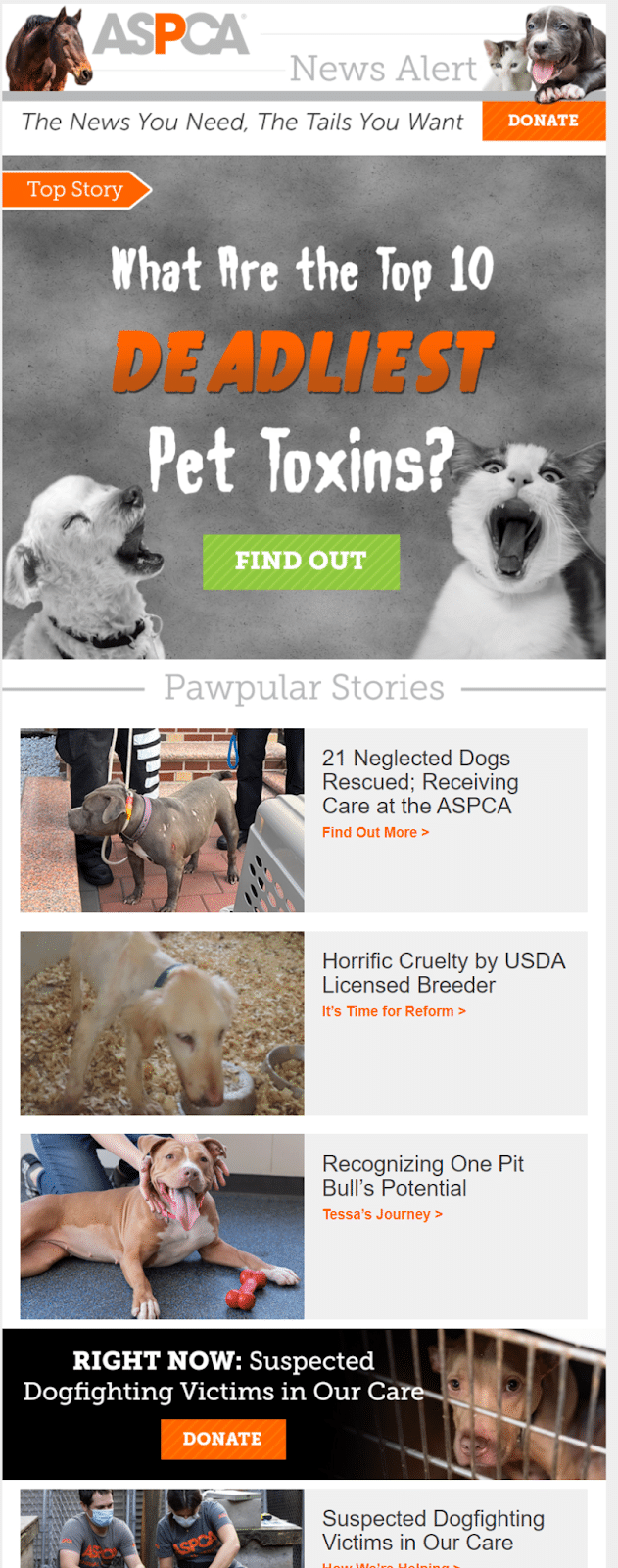Open the Suspected Dogfighting Victims story photo
This screenshot has height=1568, width=618.
[x=162, y=1529]
